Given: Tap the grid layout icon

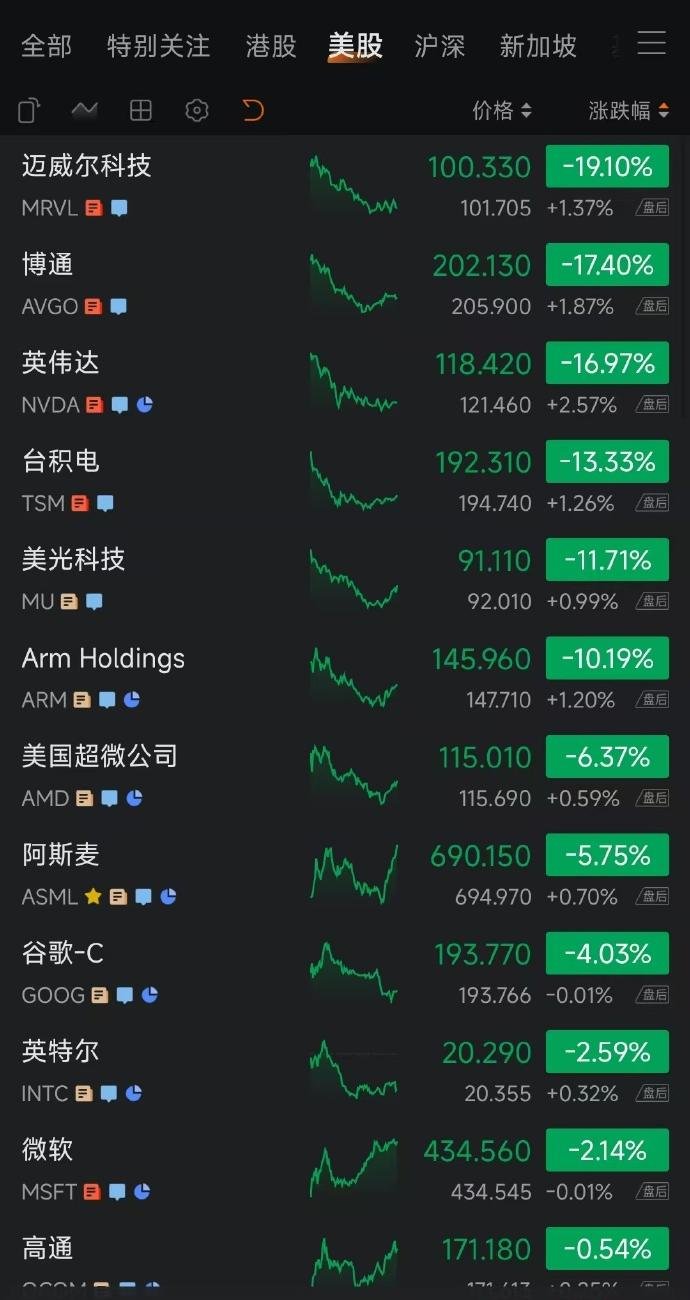Looking at the screenshot, I should point(141,110).
